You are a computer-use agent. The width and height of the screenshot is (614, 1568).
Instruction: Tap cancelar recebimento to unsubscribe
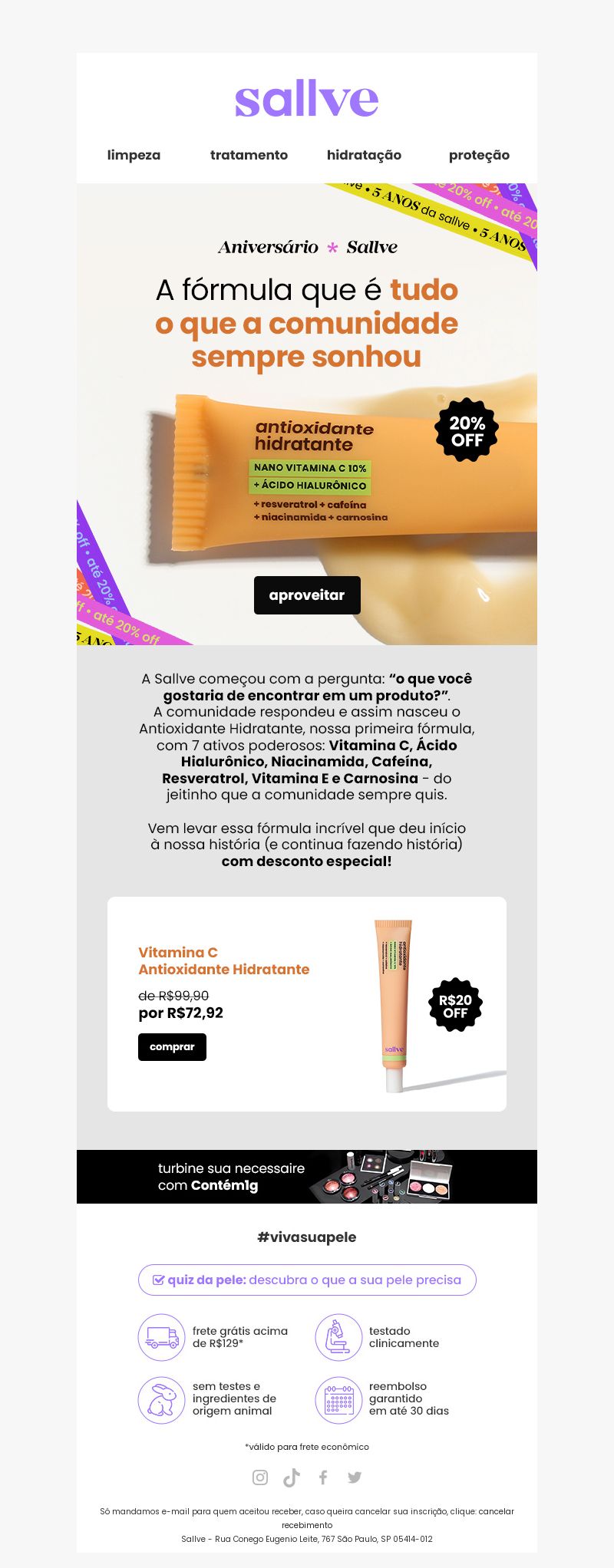coord(495,1511)
